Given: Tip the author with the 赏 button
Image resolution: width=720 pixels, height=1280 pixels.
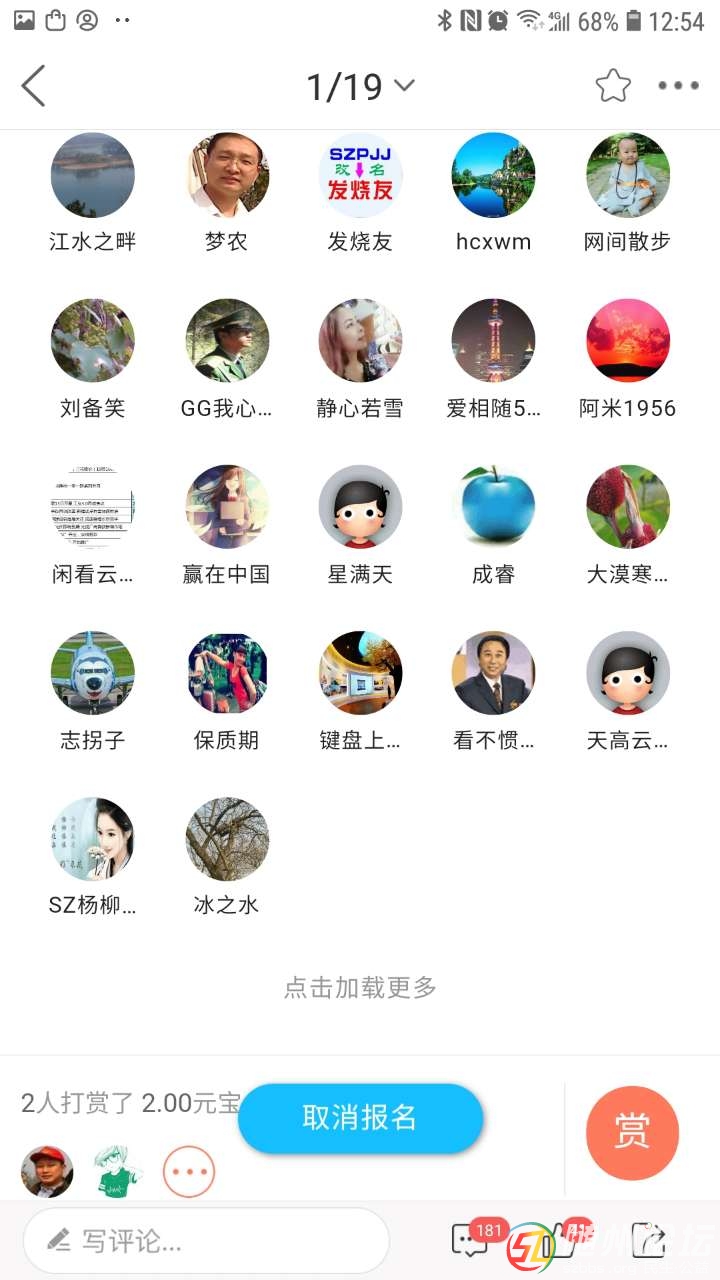Looking at the screenshot, I should click(x=632, y=1133).
